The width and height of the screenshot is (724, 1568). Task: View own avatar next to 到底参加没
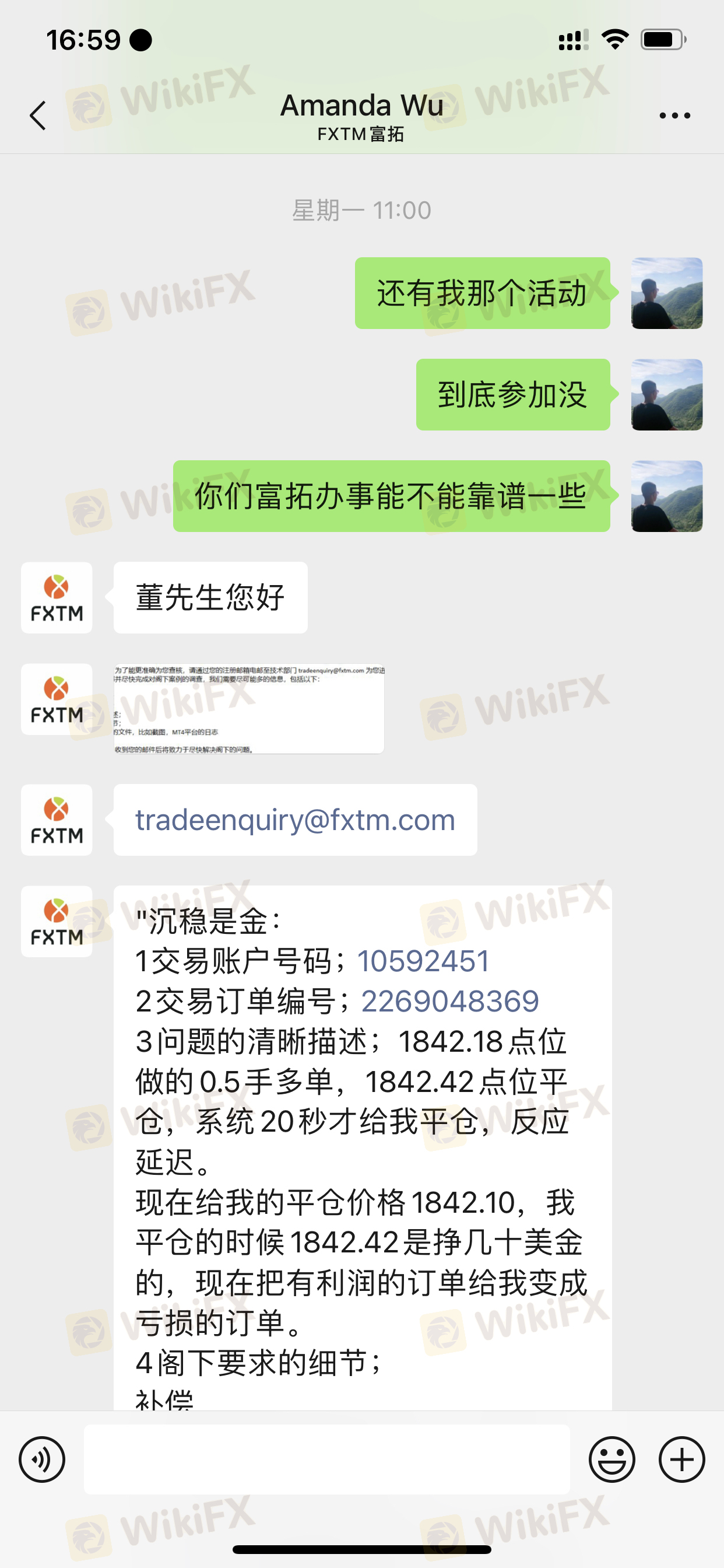[x=667, y=394]
